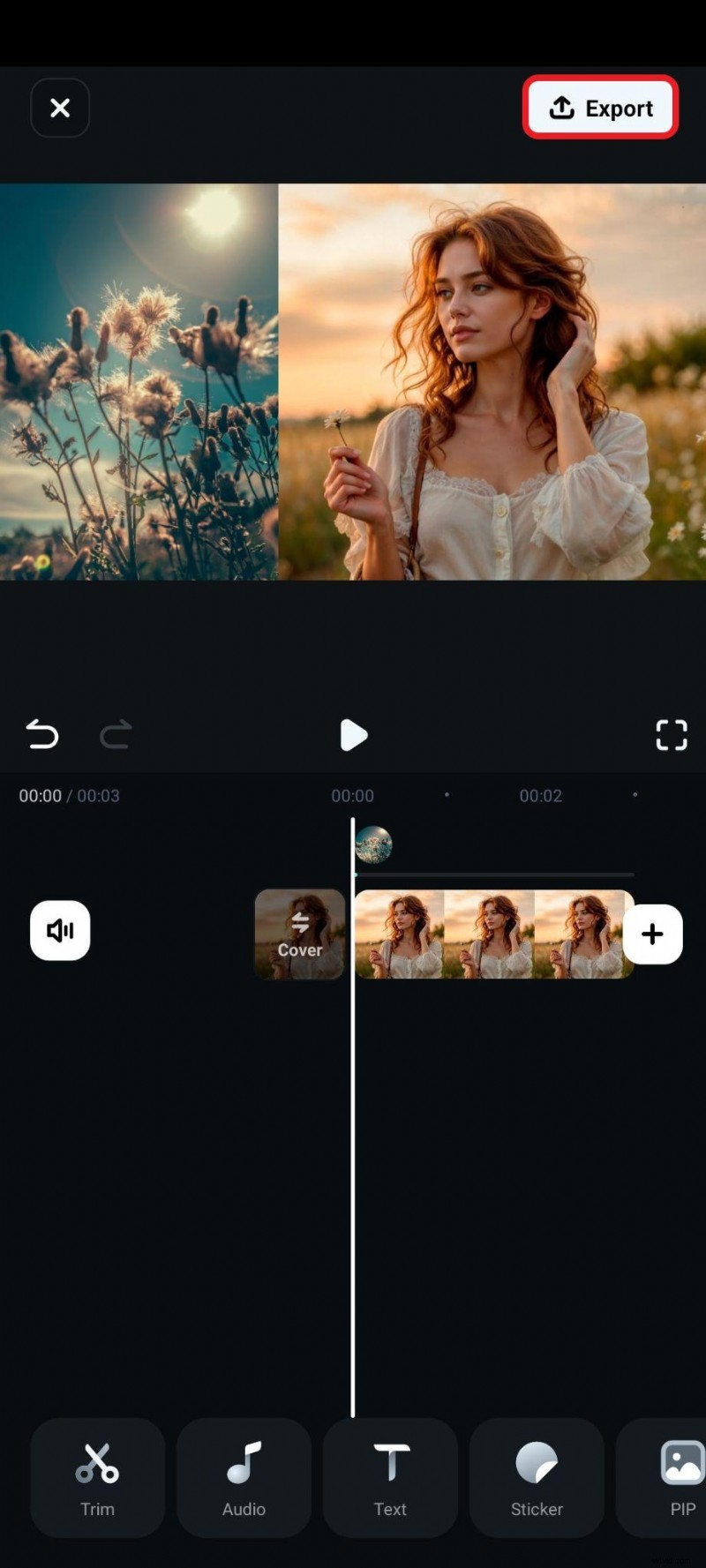
Task: Open the Audio tool
Action: pos(244,1477)
